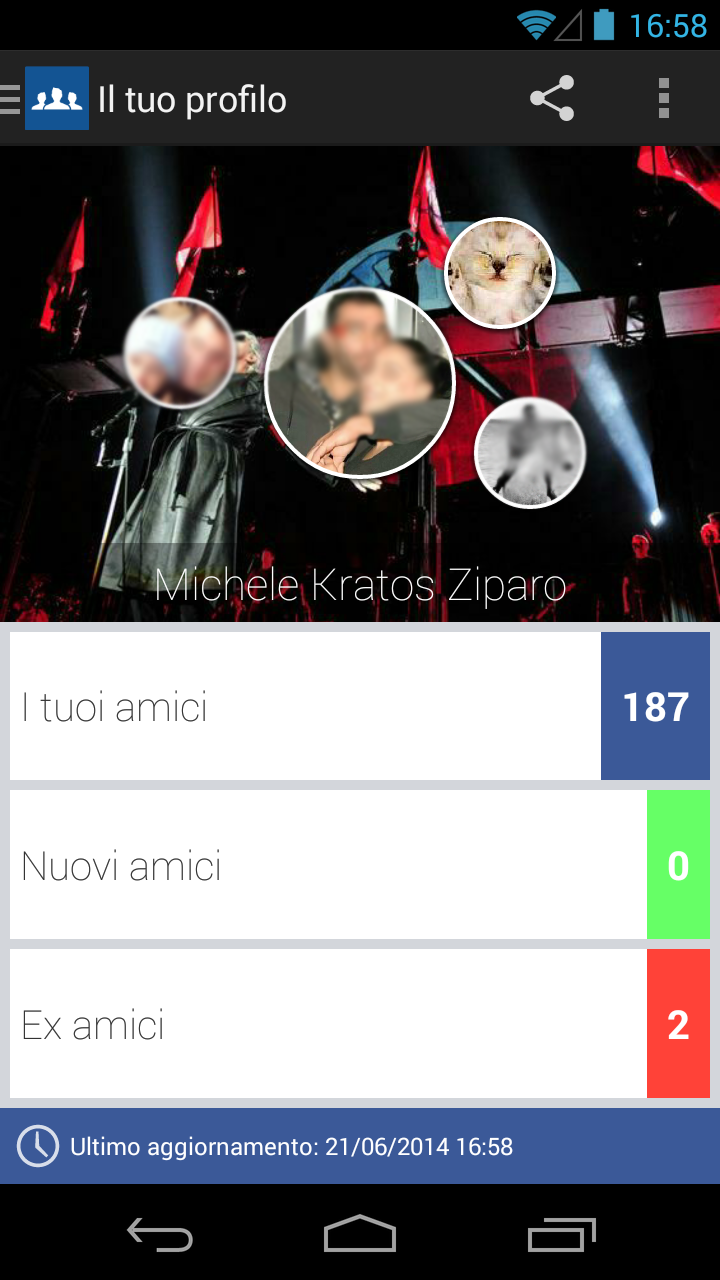Open recent apps from the navigation bar
This screenshot has height=1280, width=720.
tap(560, 1235)
